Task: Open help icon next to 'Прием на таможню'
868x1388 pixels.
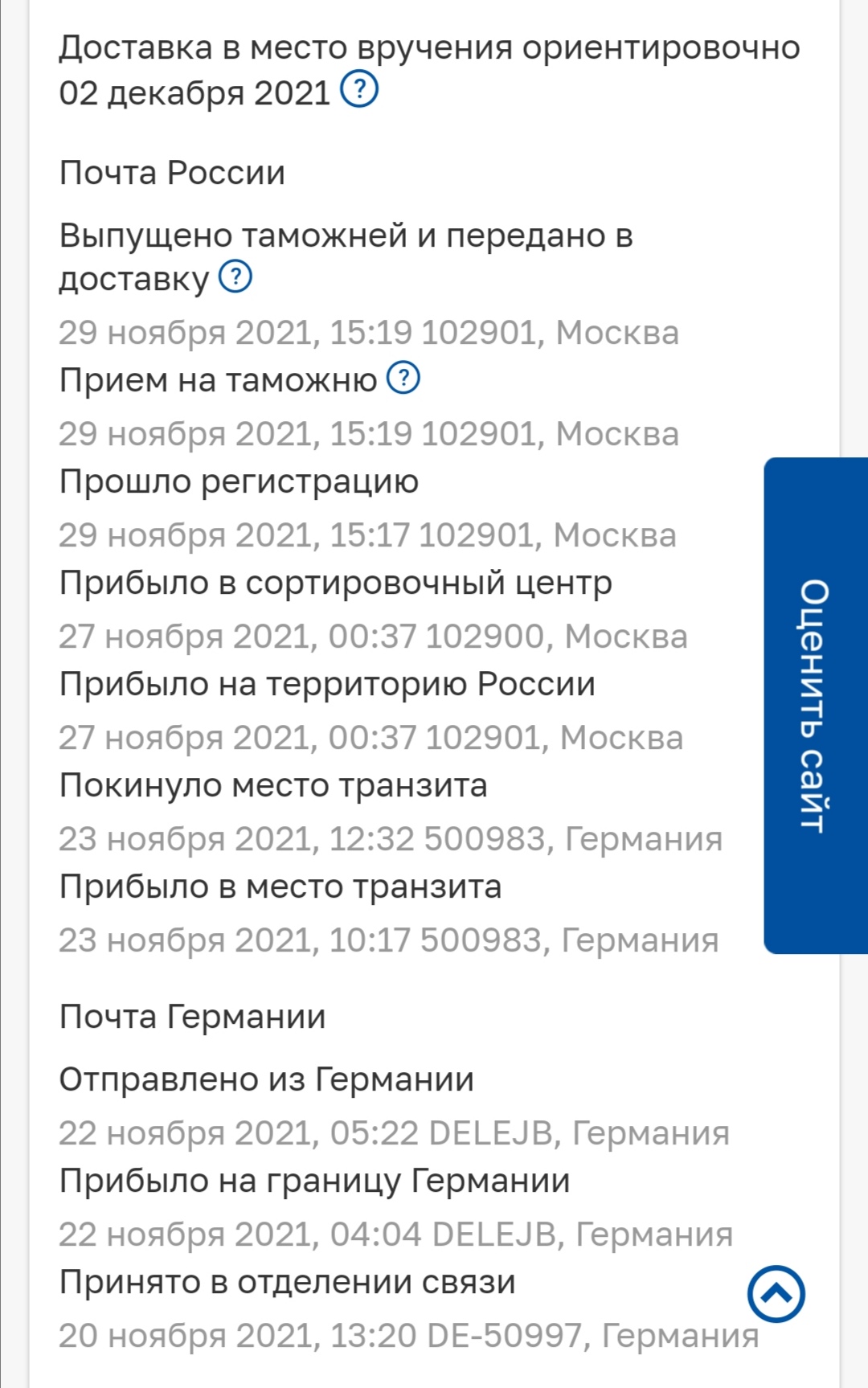Action: click(x=403, y=378)
